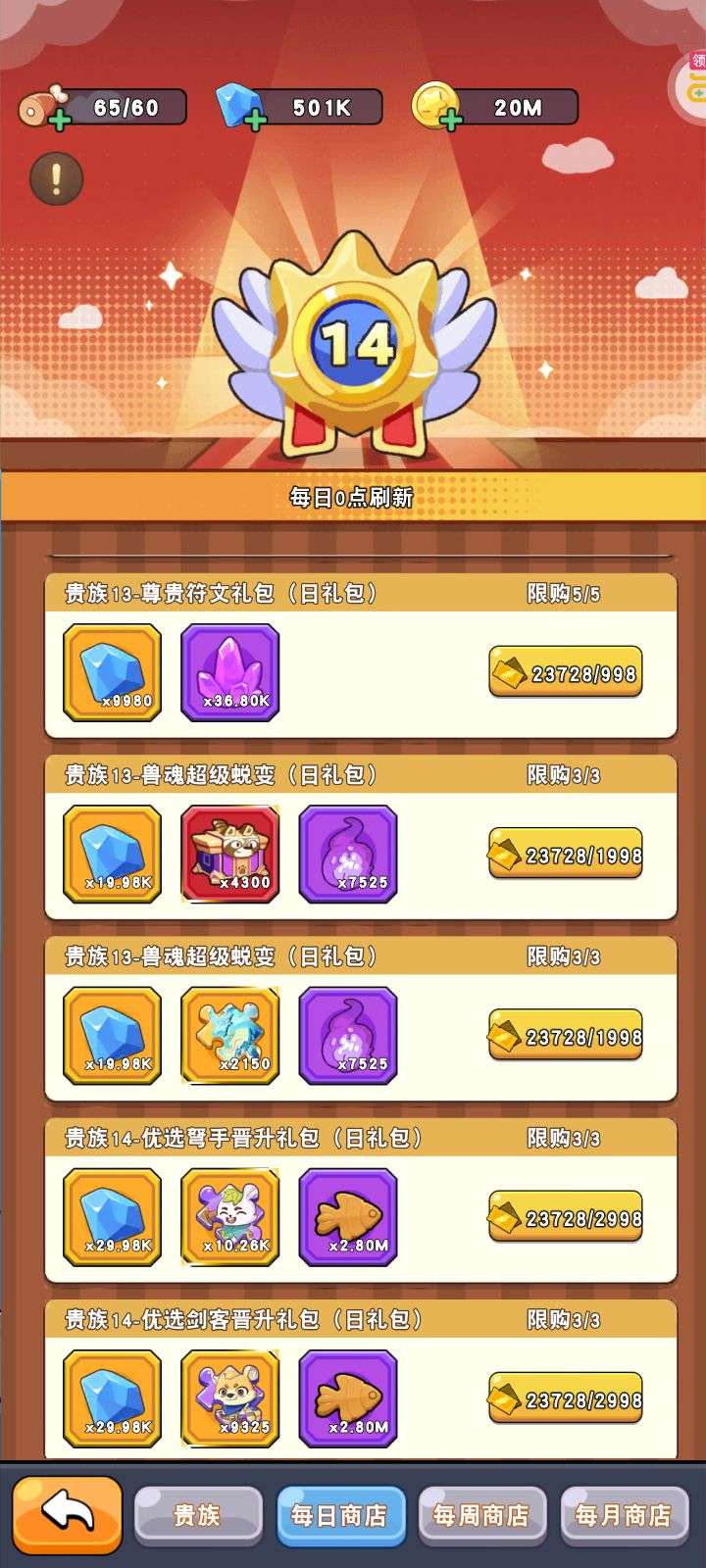Add more blue diamonds
This screenshot has width=706, height=1568.
[255, 122]
